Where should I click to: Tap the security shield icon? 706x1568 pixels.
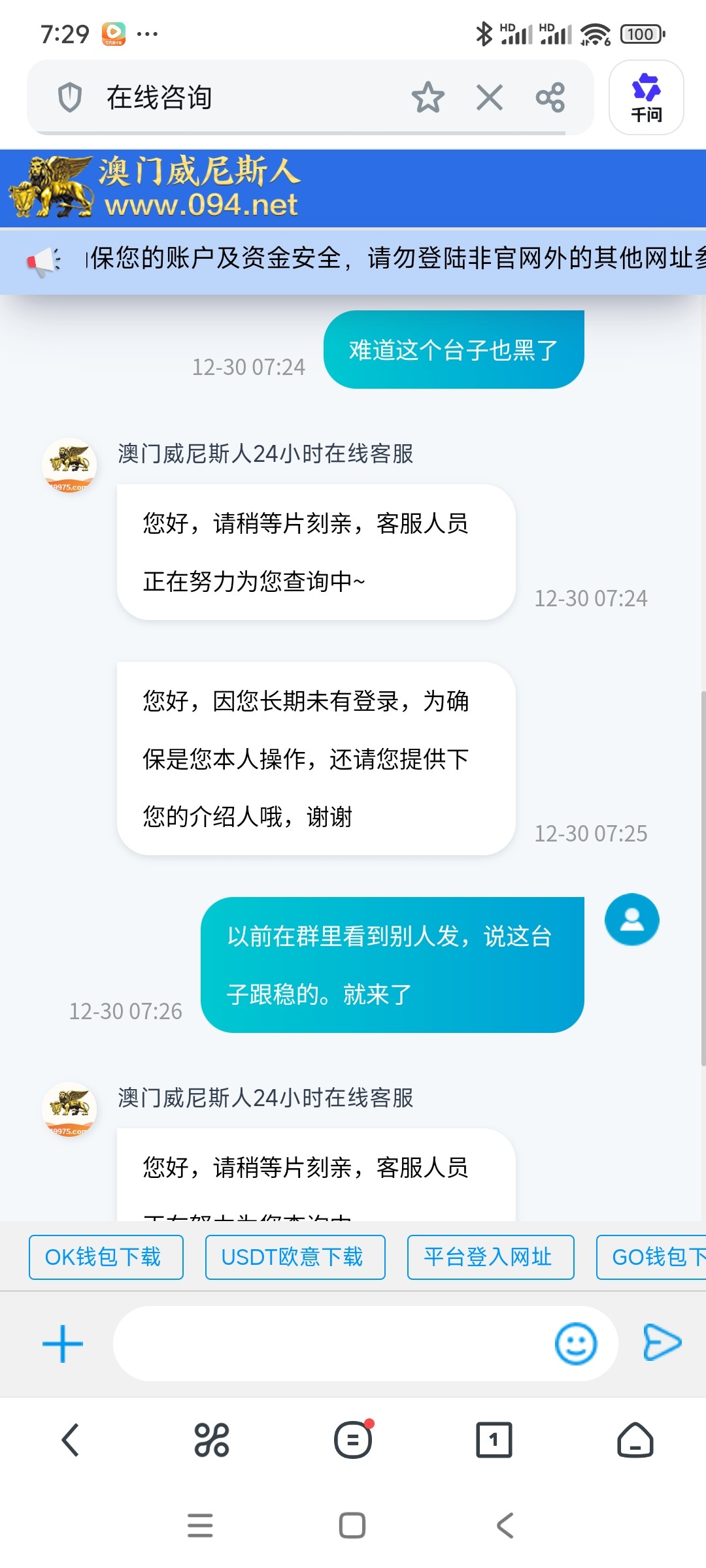click(x=70, y=97)
